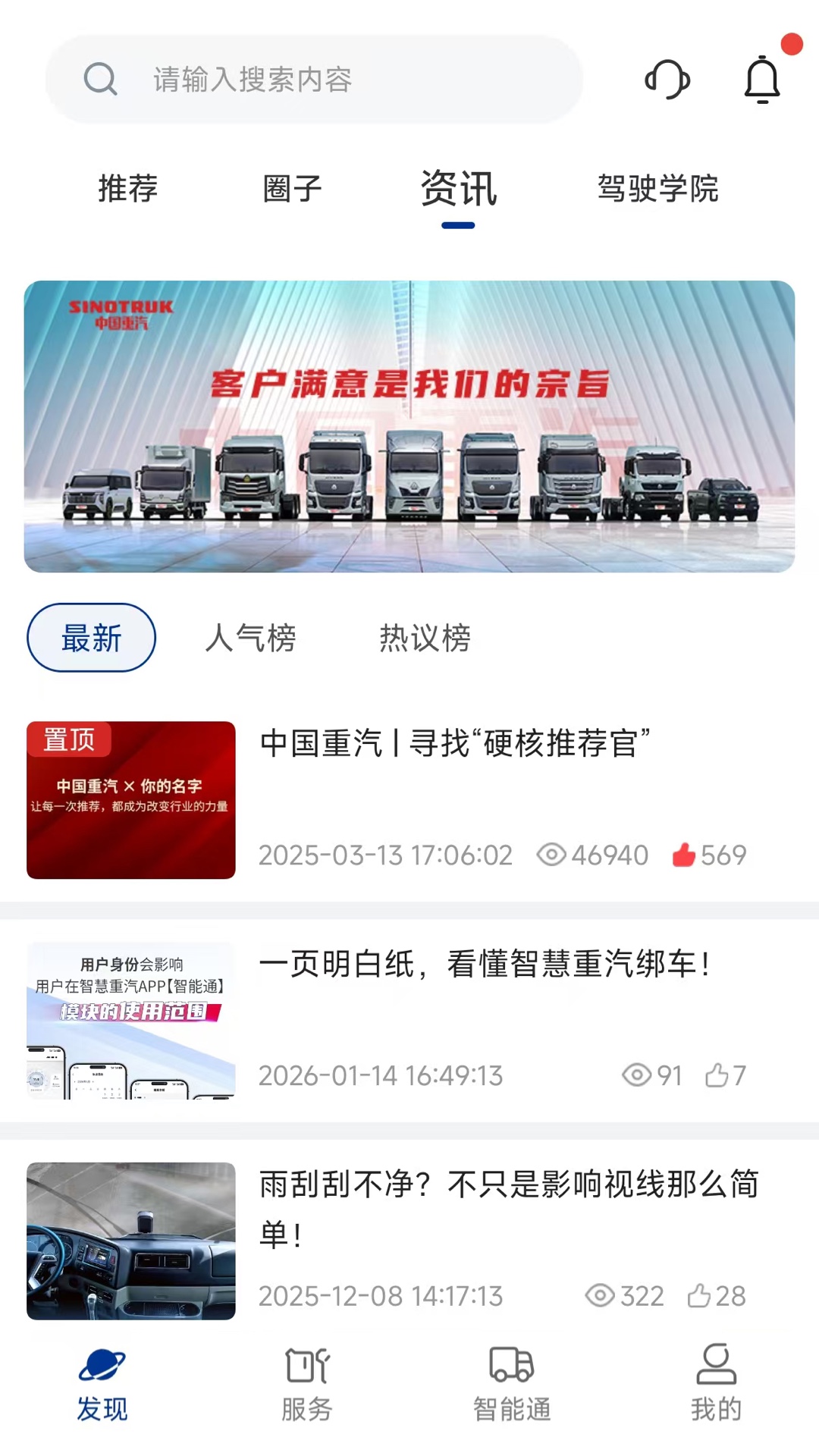Click the search magnifier icon
The image size is (819, 1456).
click(x=102, y=80)
